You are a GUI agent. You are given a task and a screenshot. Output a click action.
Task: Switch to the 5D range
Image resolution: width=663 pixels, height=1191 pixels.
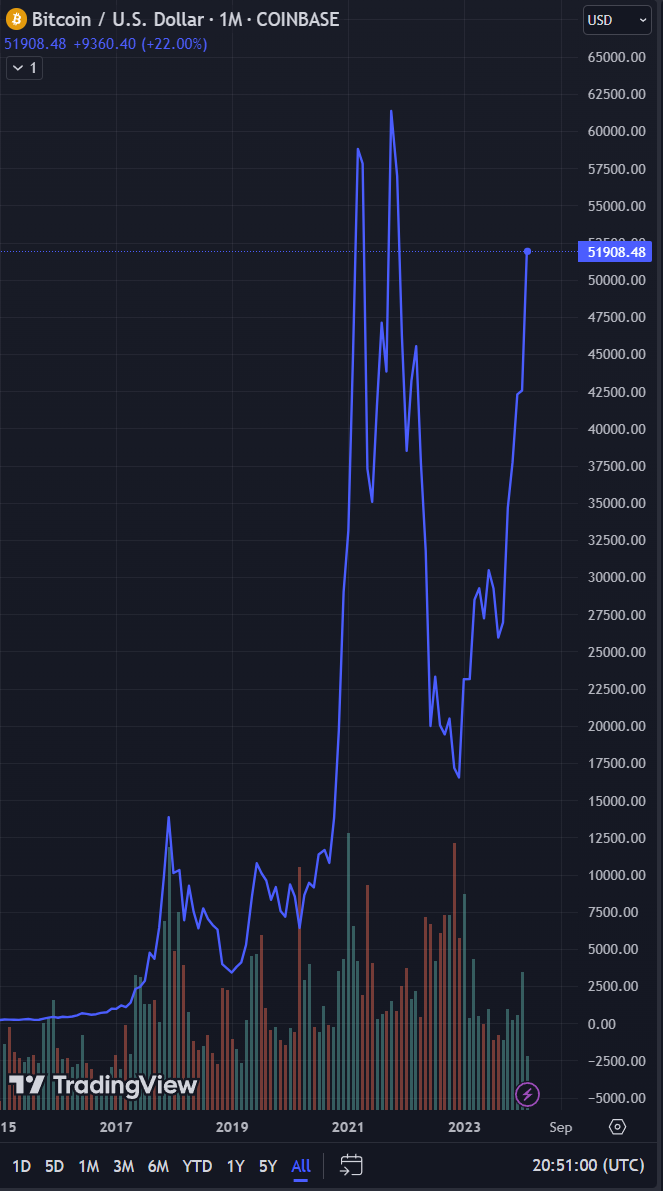coord(54,1166)
